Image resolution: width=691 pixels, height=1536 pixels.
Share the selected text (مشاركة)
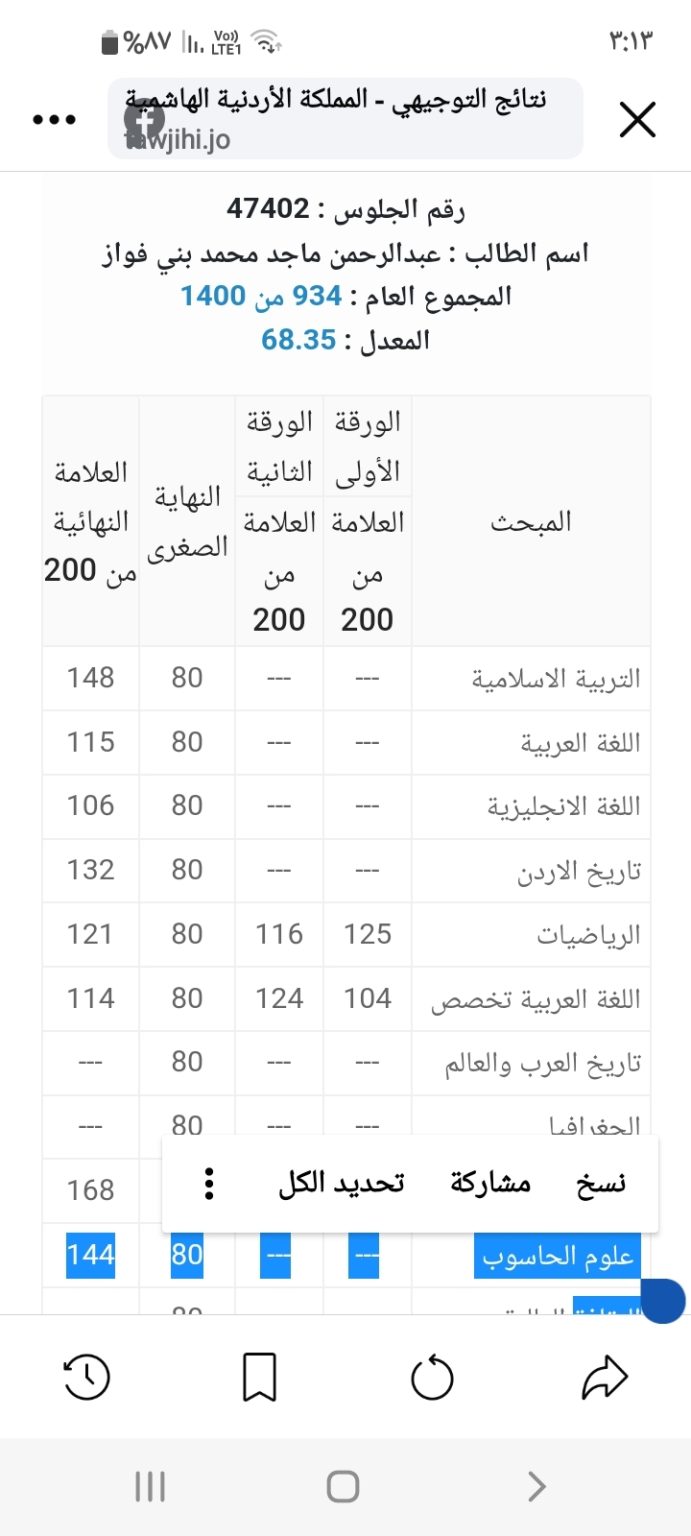490,1183
